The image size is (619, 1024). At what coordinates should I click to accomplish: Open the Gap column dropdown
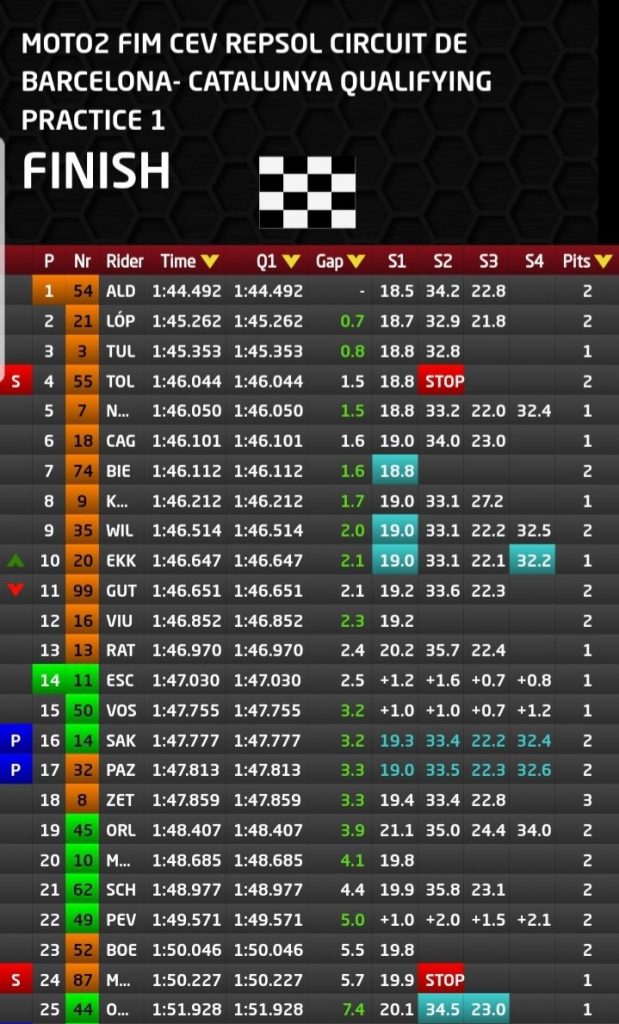(x=356, y=262)
